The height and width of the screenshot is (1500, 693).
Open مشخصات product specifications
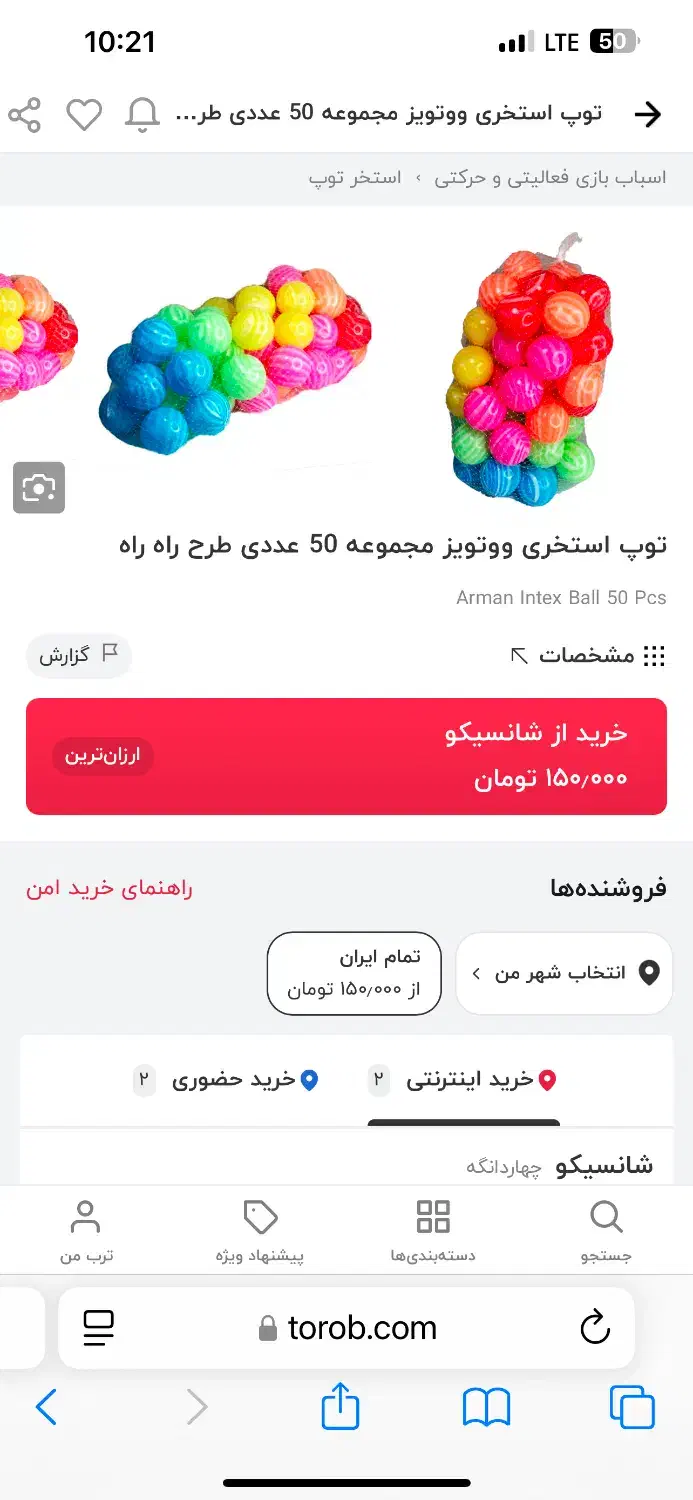[588, 656]
